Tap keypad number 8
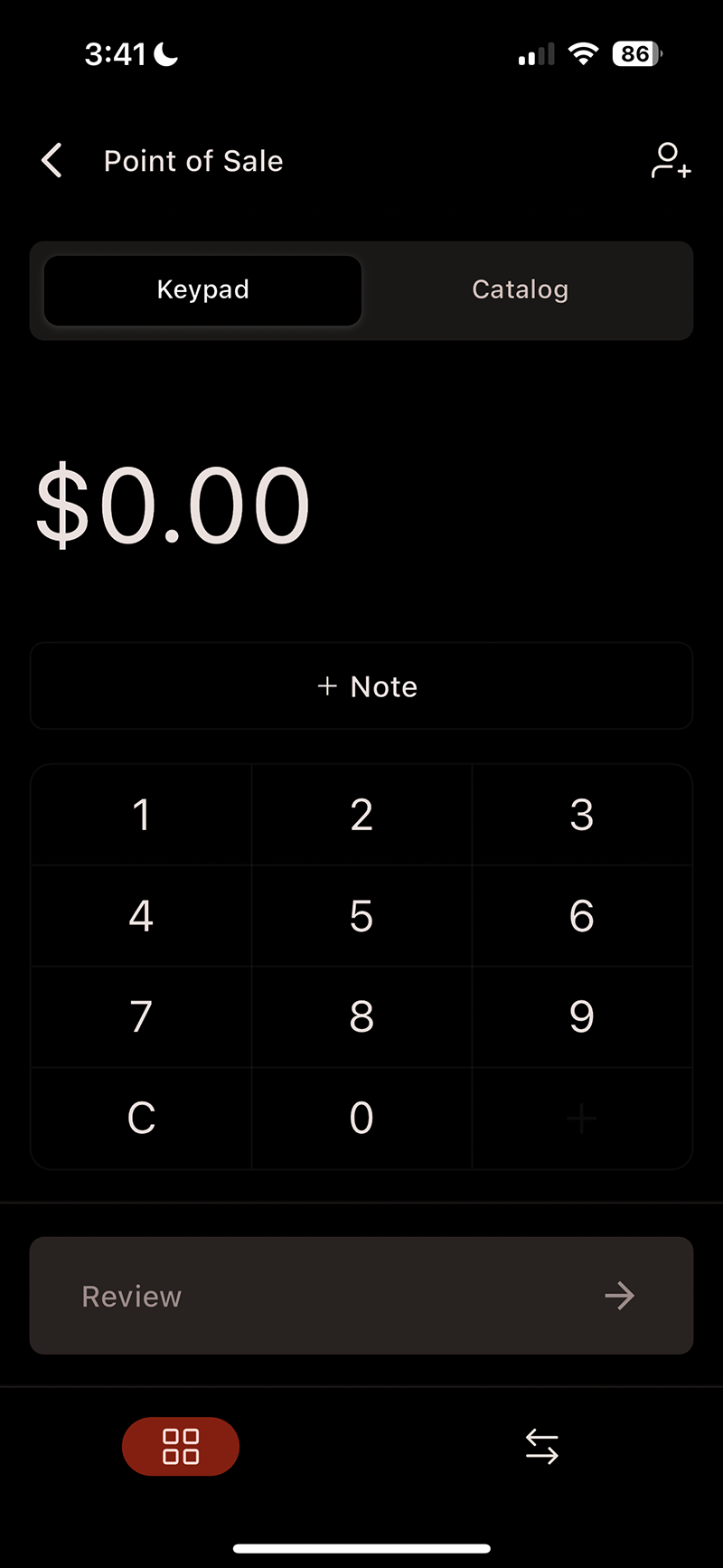The height and width of the screenshot is (1568, 723). pyautogui.click(x=361, y=1017)
